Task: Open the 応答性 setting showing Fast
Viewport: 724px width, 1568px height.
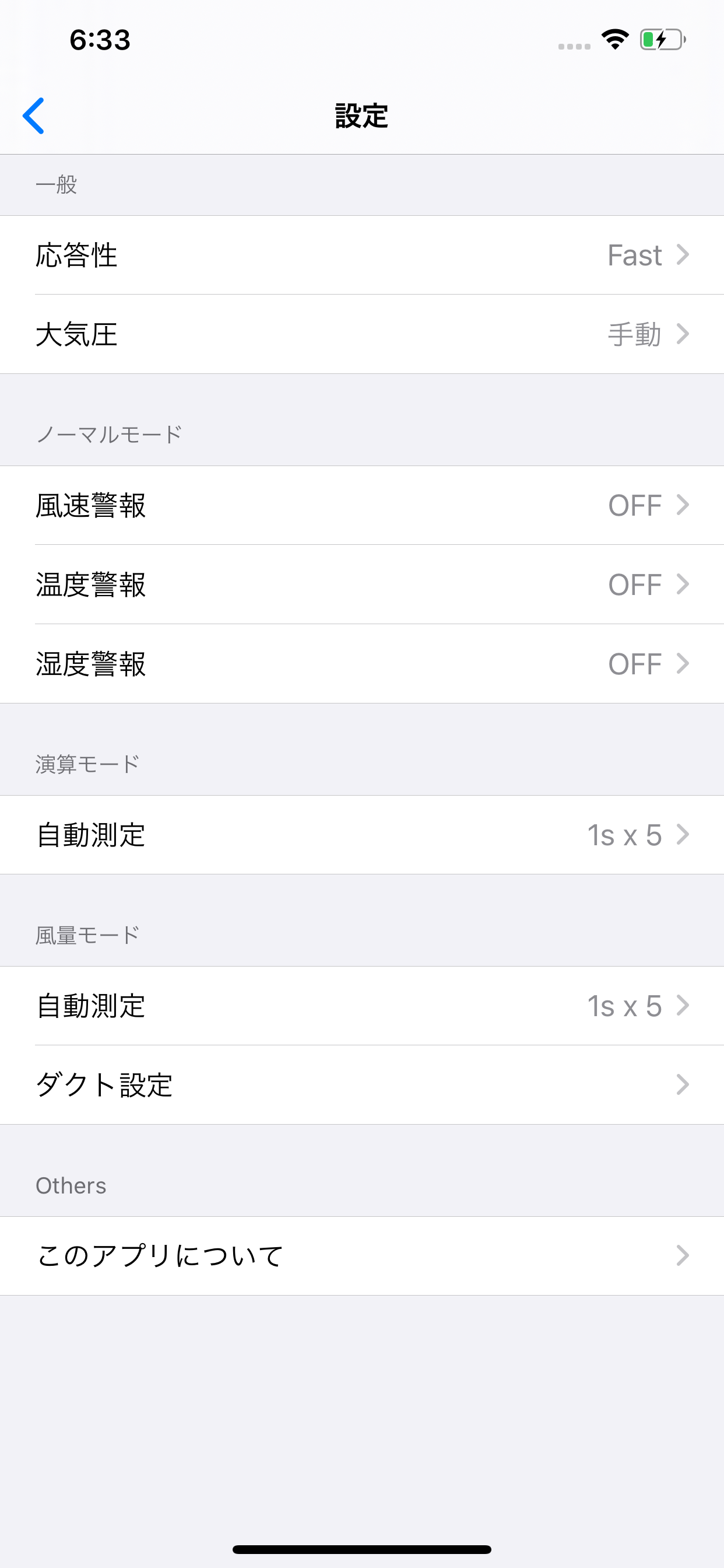Action: [x=362, y=256]
